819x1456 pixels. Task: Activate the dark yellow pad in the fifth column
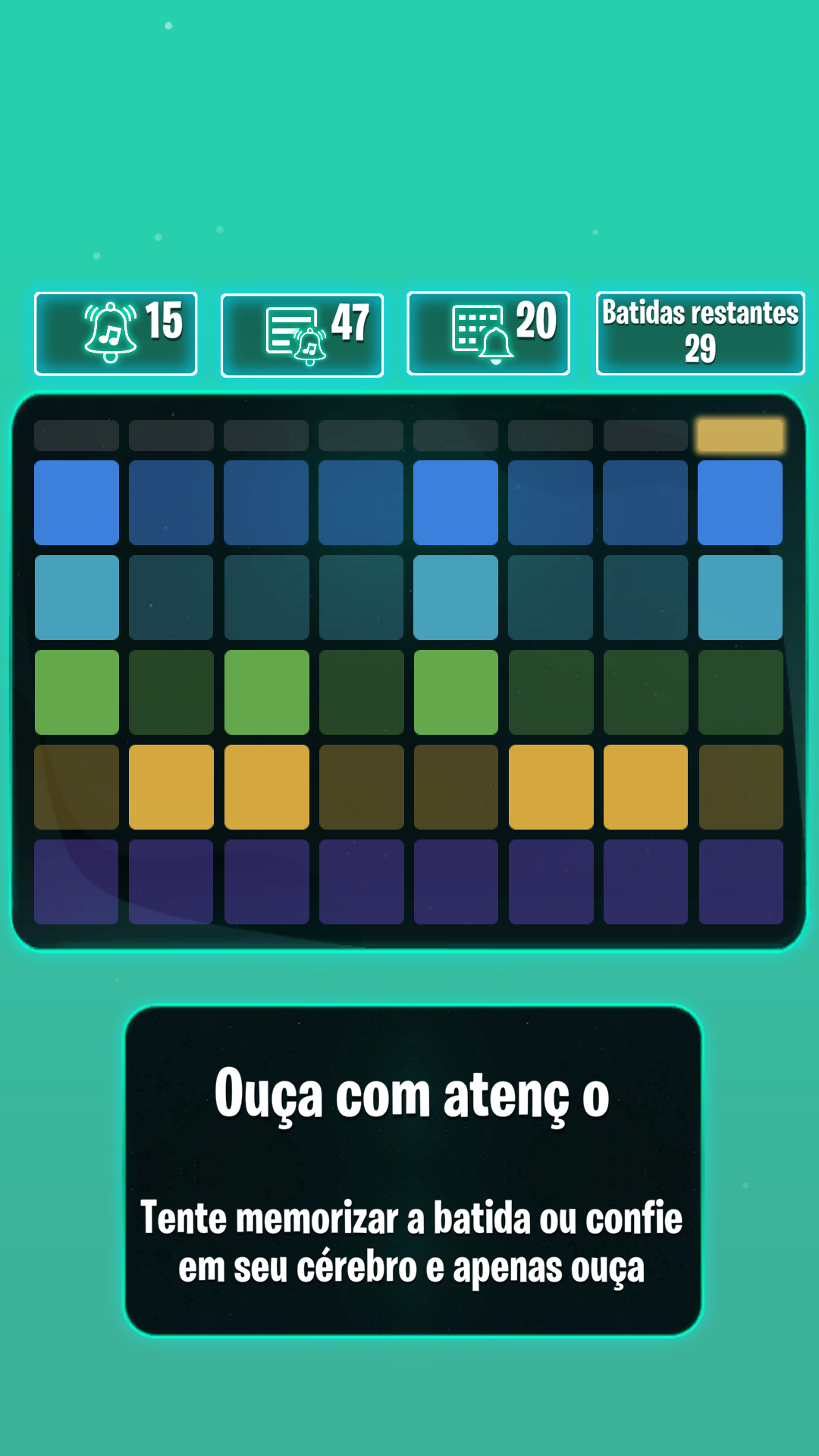[x=456, y=787]
